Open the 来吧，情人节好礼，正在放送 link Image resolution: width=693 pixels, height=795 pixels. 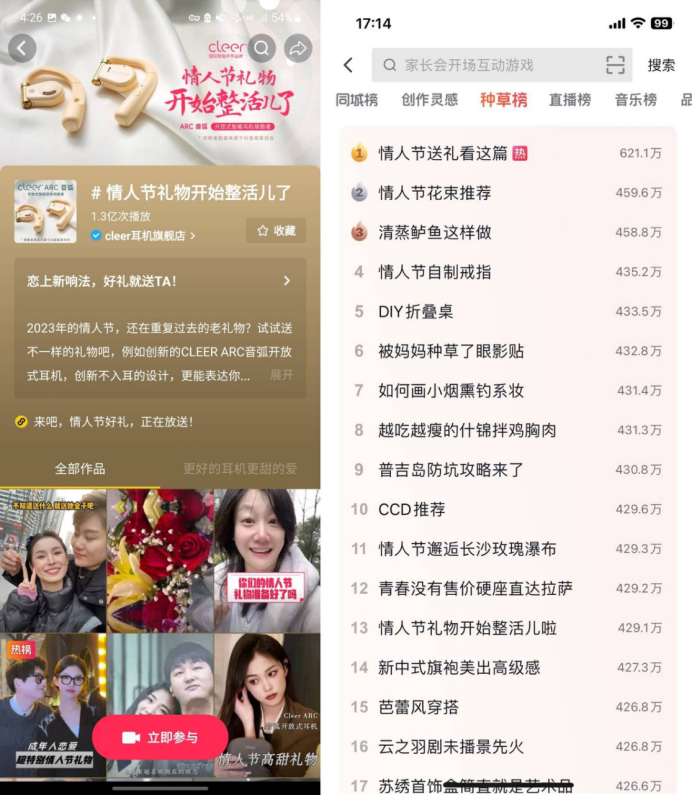112,422
